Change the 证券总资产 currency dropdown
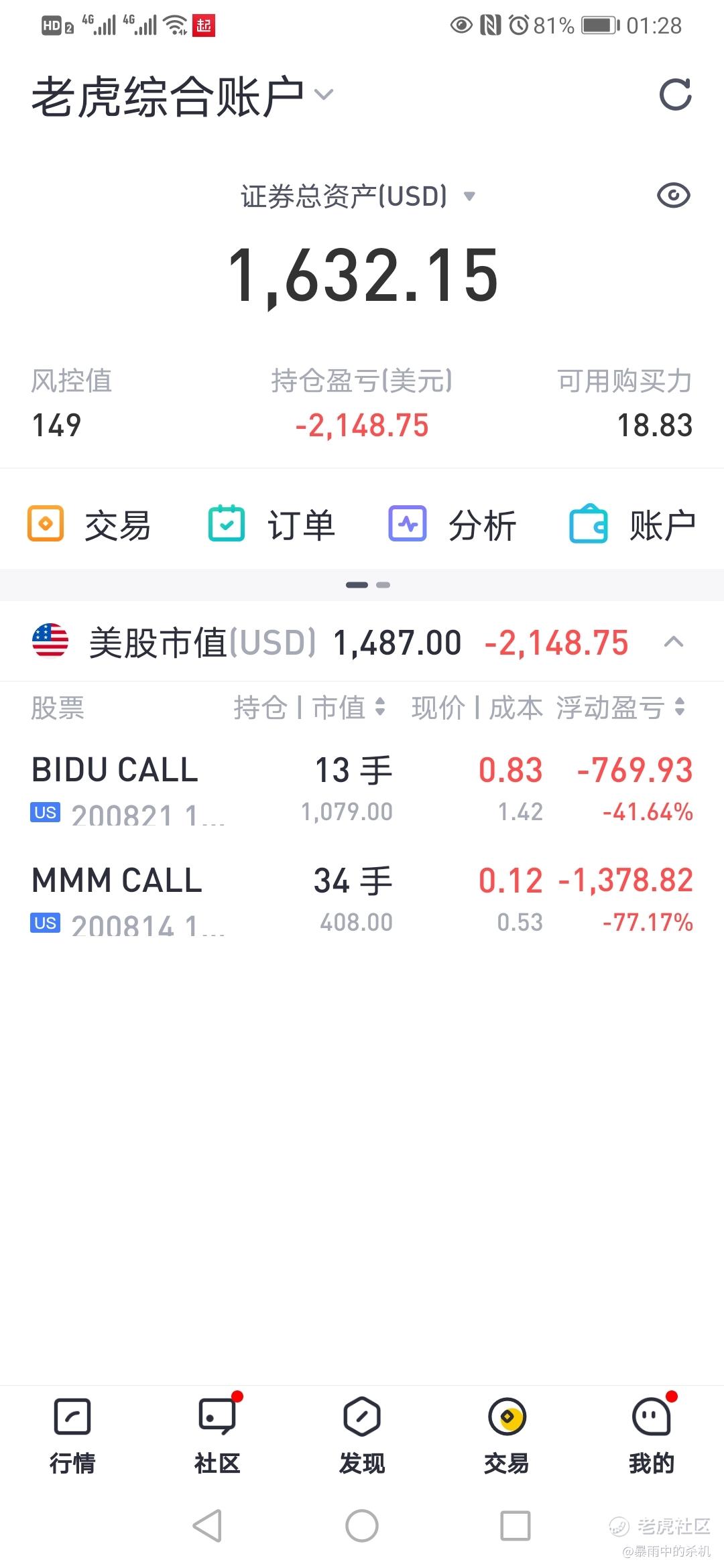This screenshot has height=1568, width=724. [x=358, y=196]
